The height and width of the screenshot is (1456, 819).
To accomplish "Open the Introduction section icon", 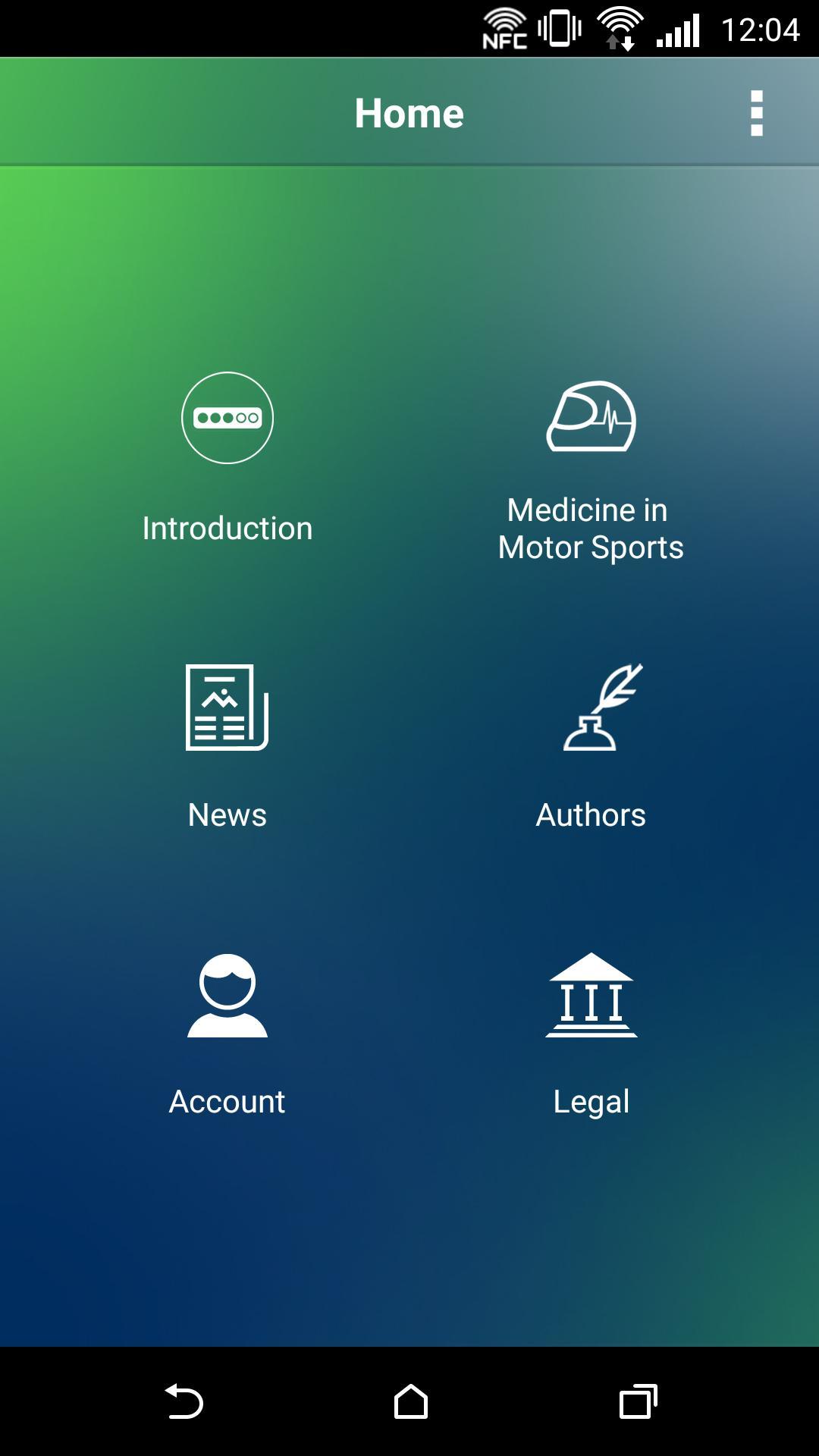I will tap(227, 416).
